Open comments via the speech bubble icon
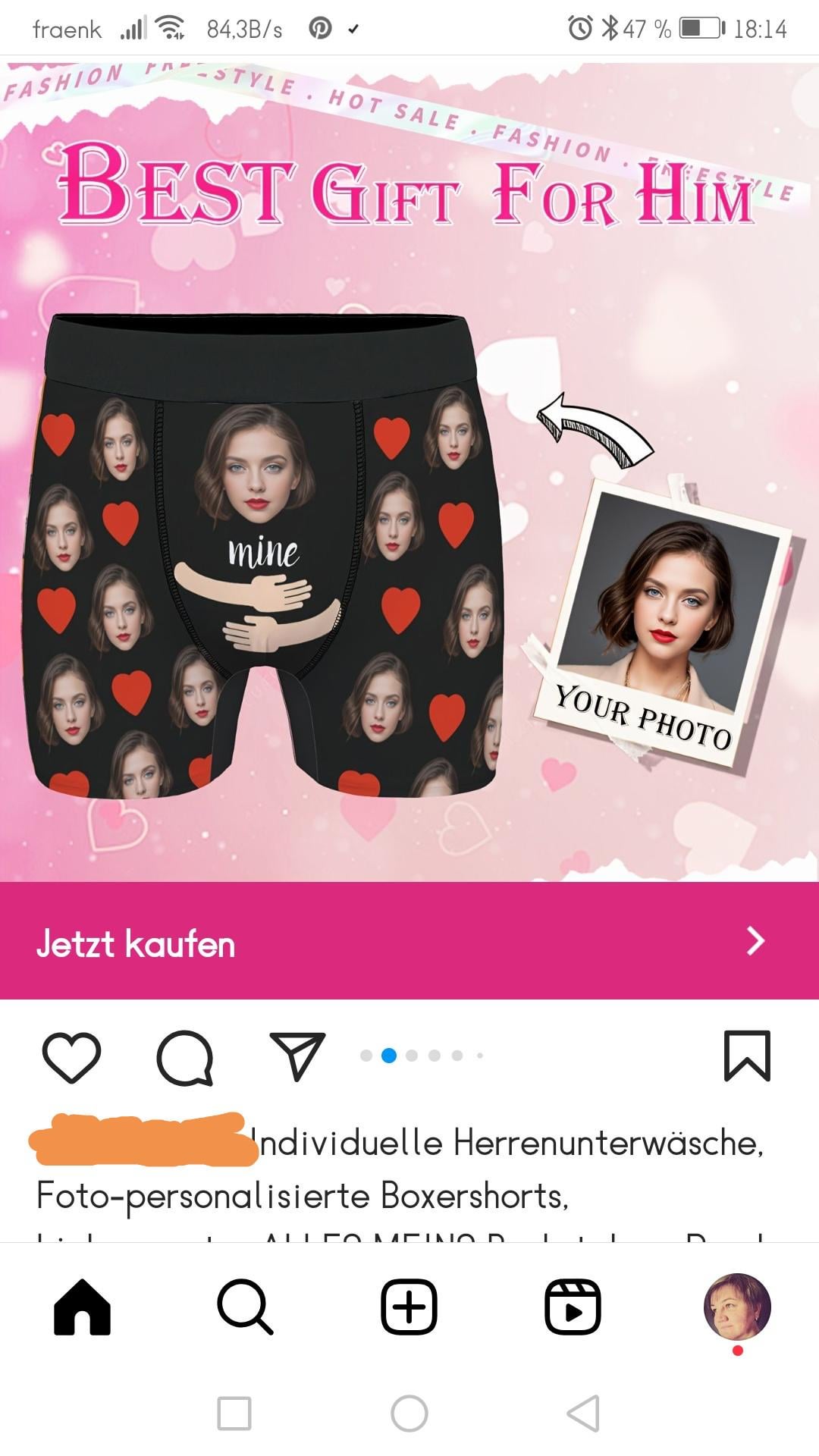The width and height of the screenshot is (819, 1456). click(184, 1056)
